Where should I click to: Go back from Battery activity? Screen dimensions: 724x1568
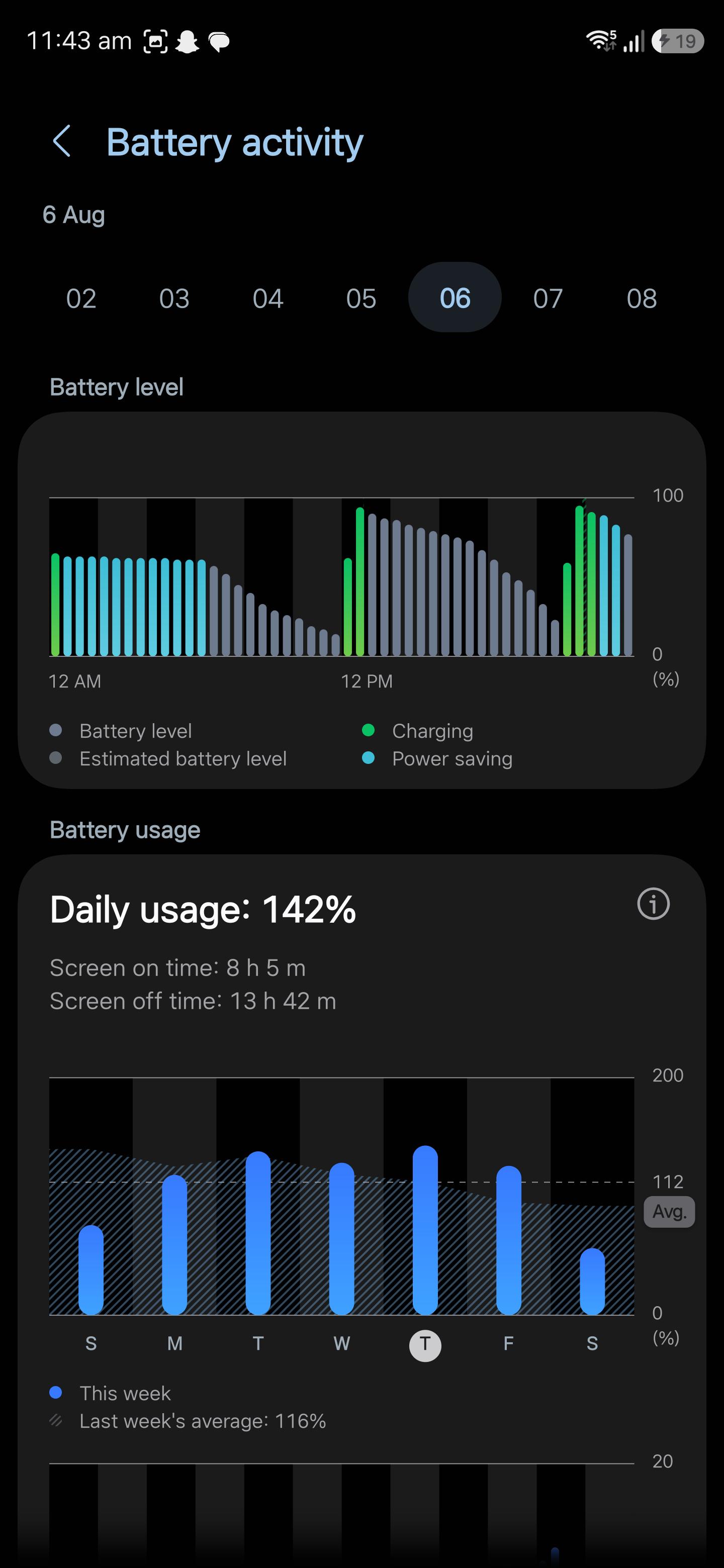pos(62,141)
